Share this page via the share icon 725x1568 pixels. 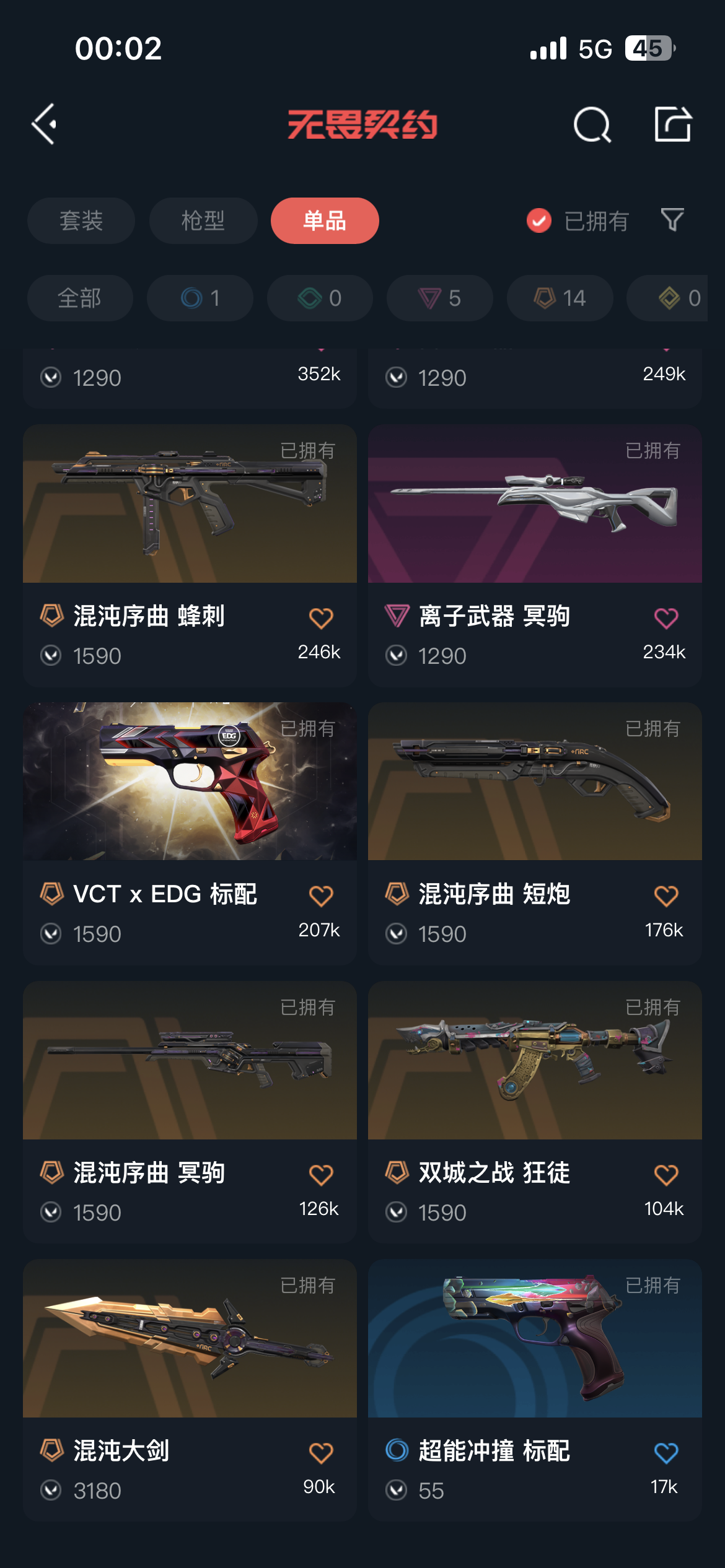tap(672, 124)
